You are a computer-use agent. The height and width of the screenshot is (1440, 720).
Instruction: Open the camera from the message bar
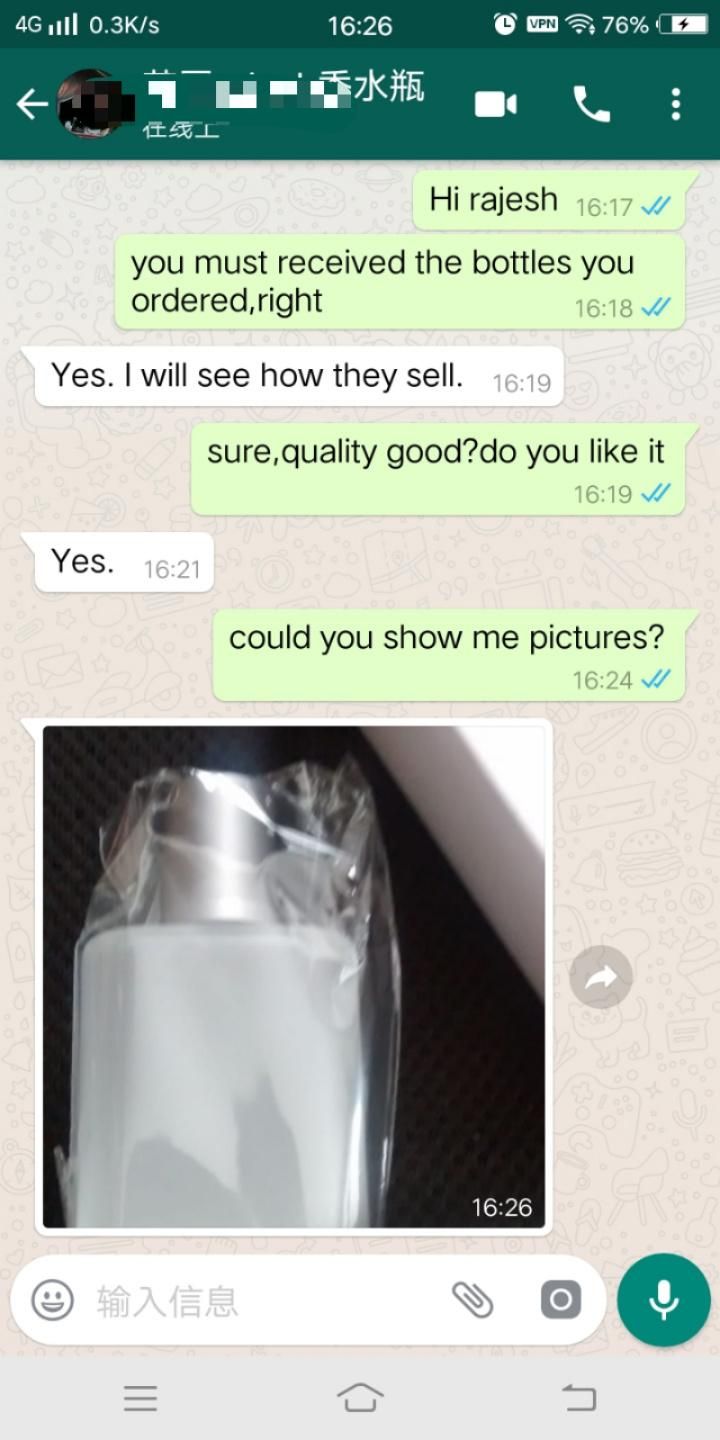(560, 1300)
